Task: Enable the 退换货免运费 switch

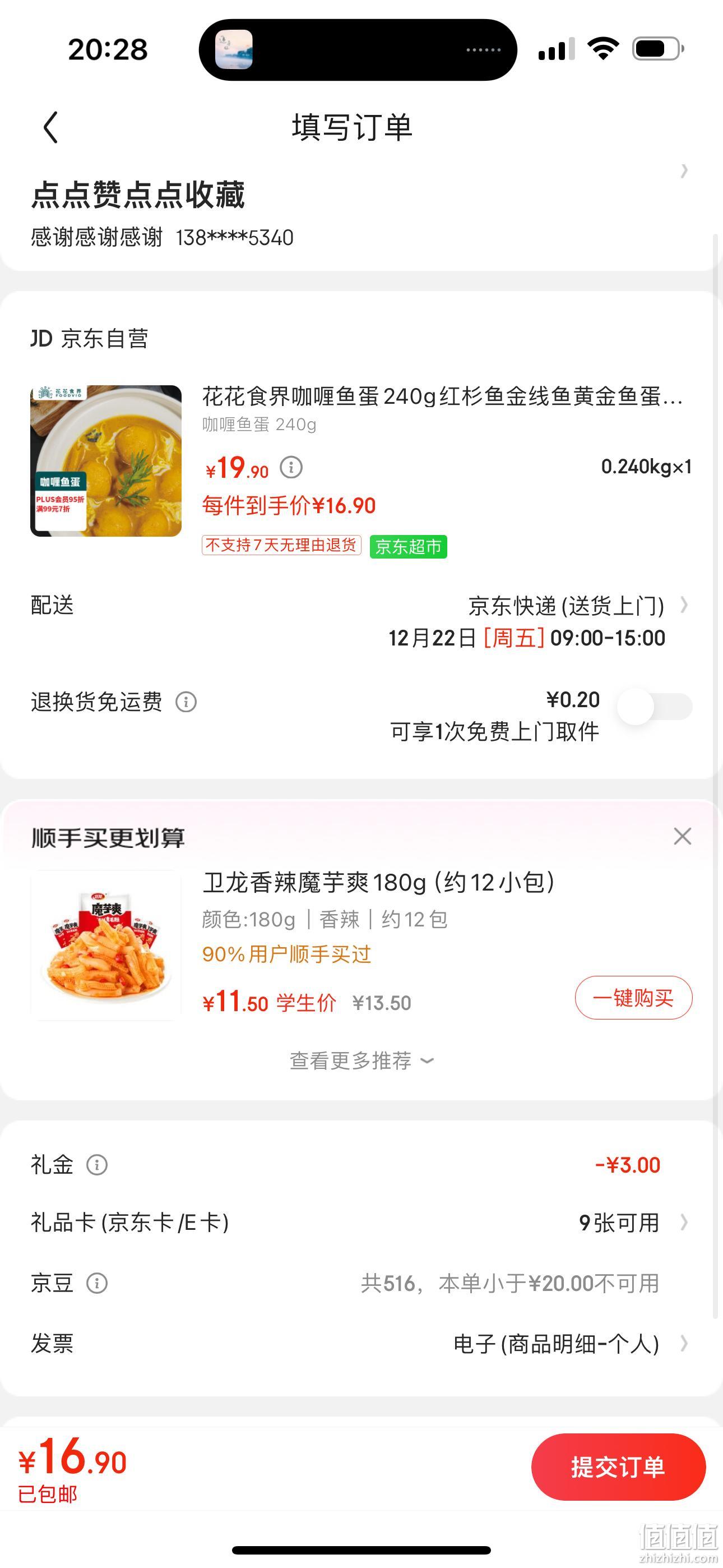Action: point(654,706)
